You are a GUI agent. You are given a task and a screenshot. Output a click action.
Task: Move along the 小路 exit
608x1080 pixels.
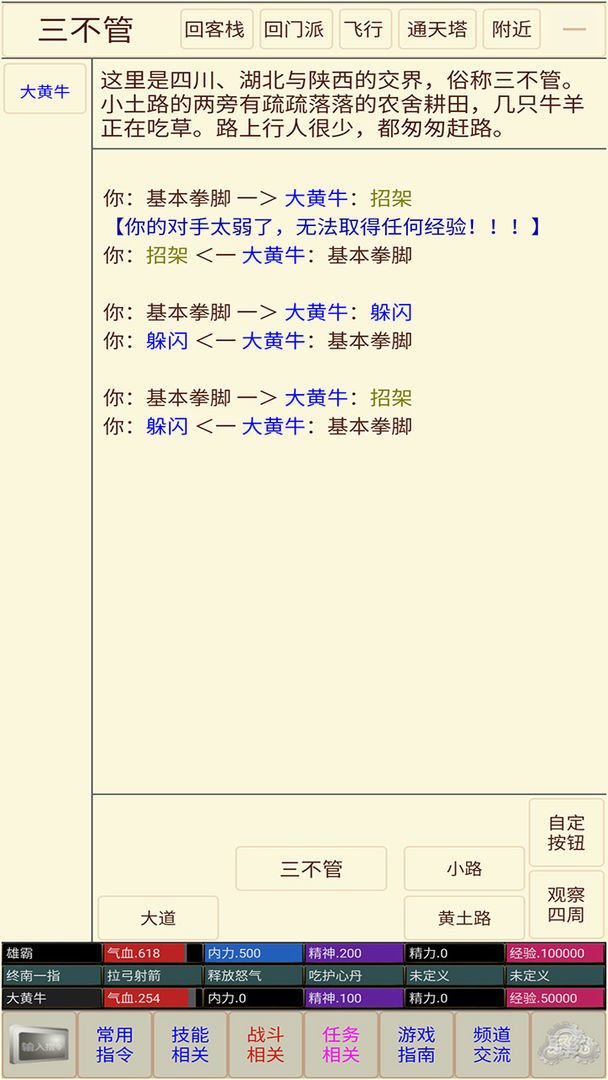(x=464, y=868)
